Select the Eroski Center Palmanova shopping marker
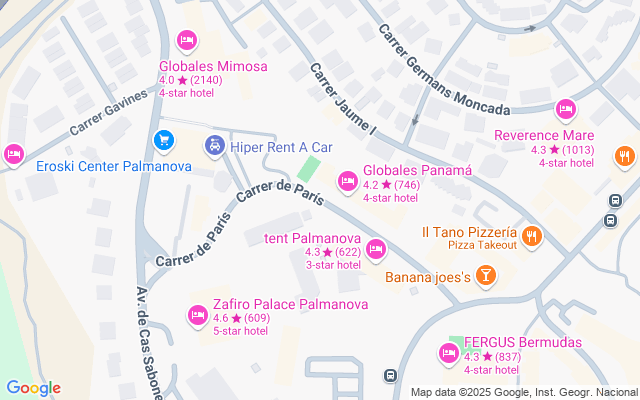Screen dimensions: 640x400 coord(161,140)
